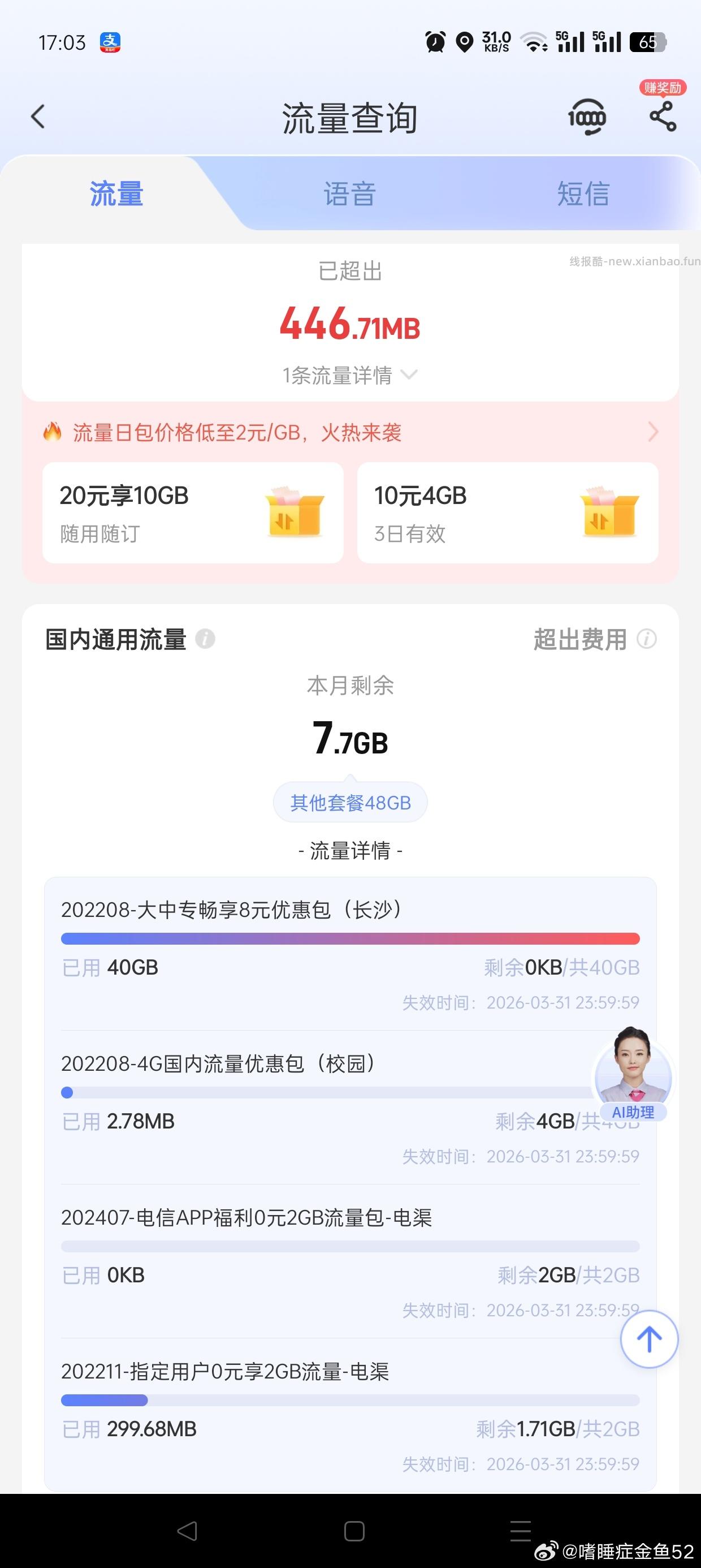Open the info icon next to 国内通用流量
Screen dimensions: 701x1568
pos(205,640)
